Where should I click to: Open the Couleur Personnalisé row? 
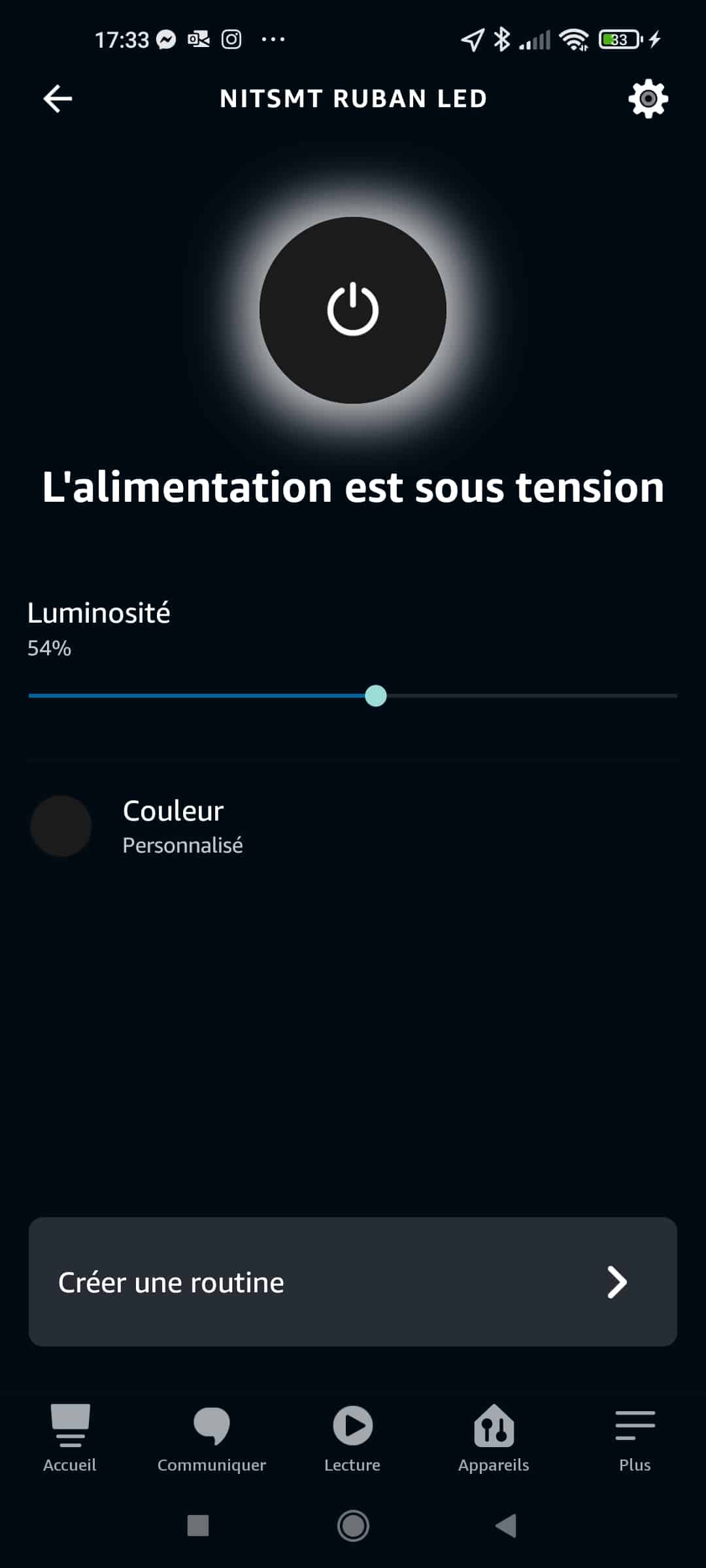tap(353, 826)
